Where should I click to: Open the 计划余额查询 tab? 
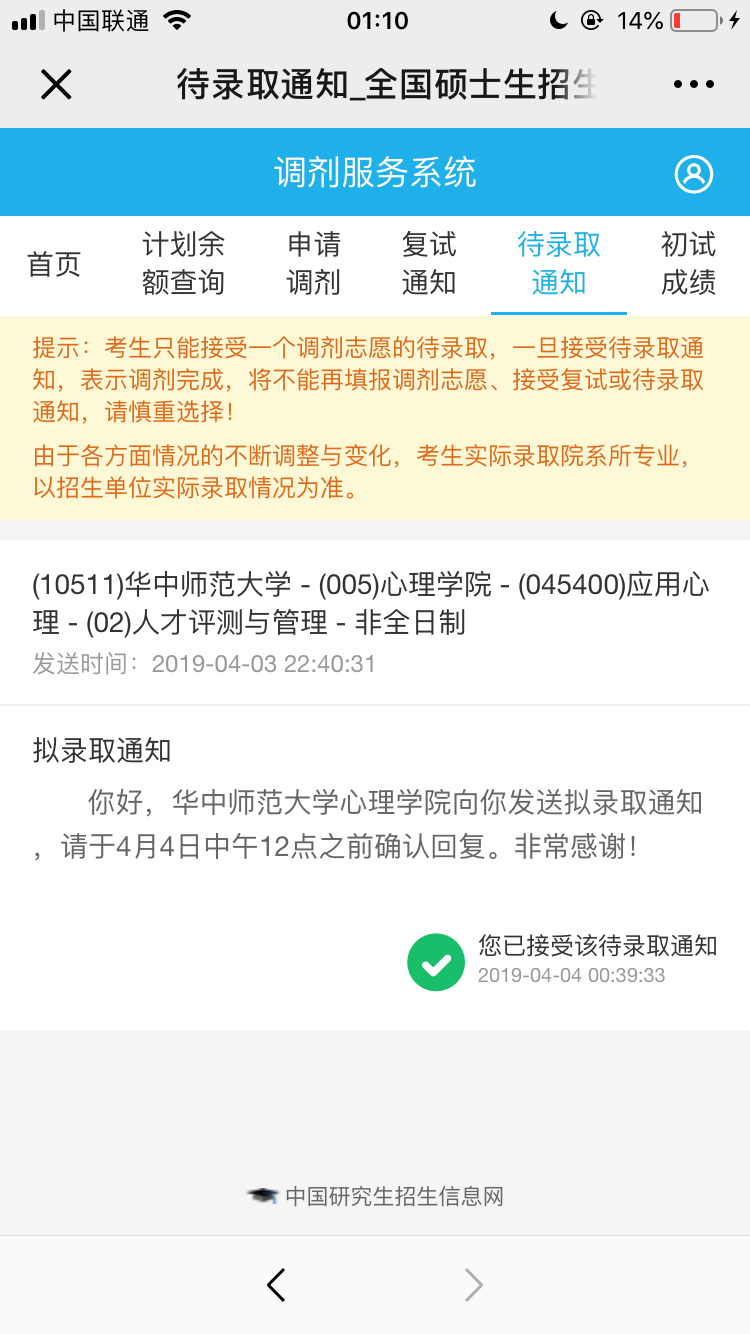tap(183, 264)
